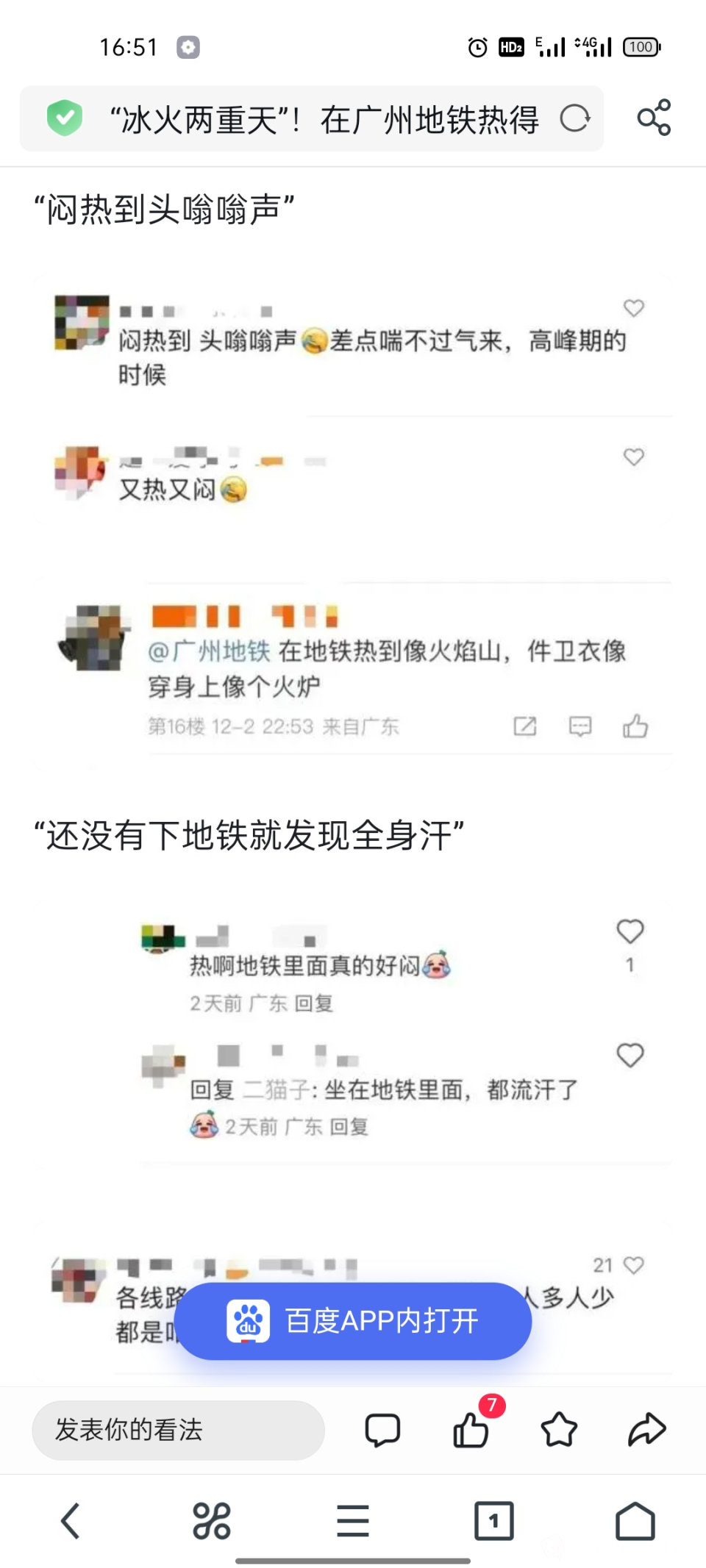
Task: Open the browser hamburger menu
Action: 353,1521
